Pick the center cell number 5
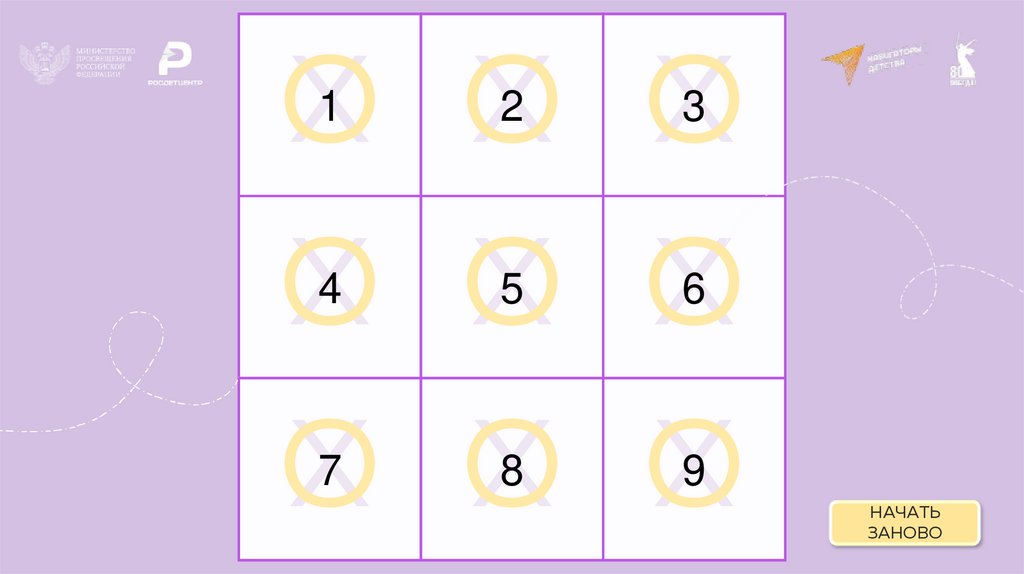Viewport: 1024px width, 574px height. pyautogui.click(x=511, y=288)
